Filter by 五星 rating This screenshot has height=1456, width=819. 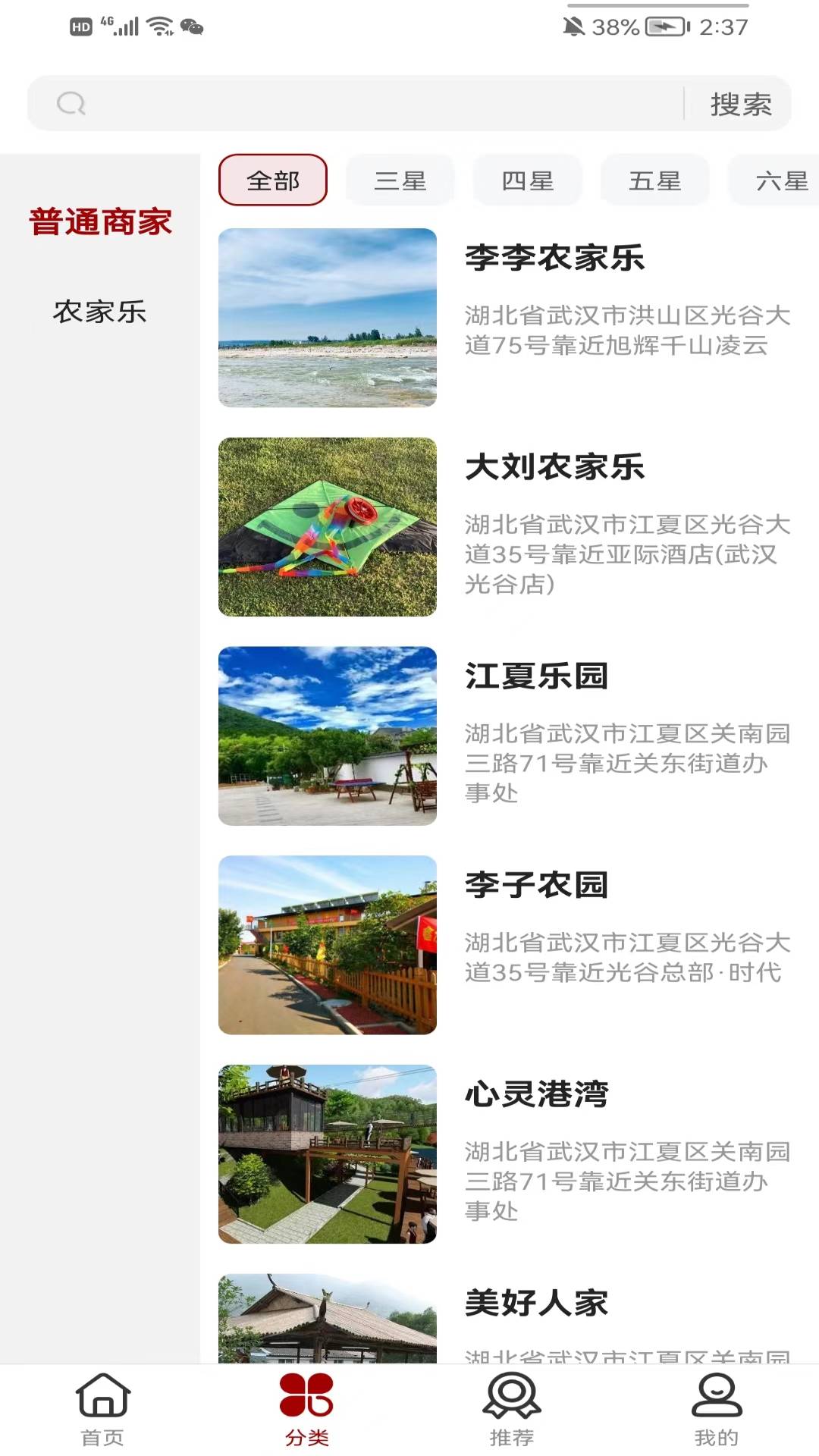(655, 180)
